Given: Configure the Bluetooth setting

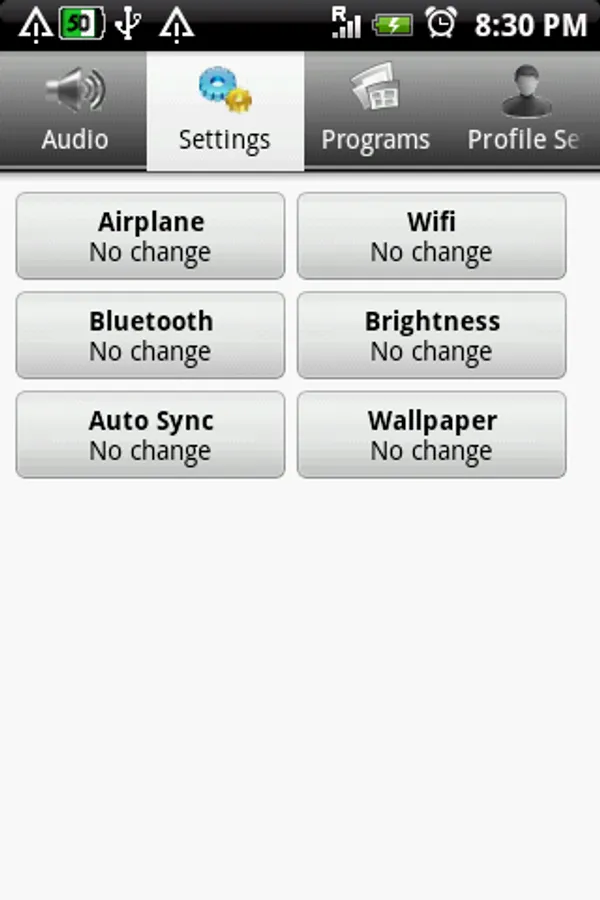Looking at the screenshot, I should (150, 335).
